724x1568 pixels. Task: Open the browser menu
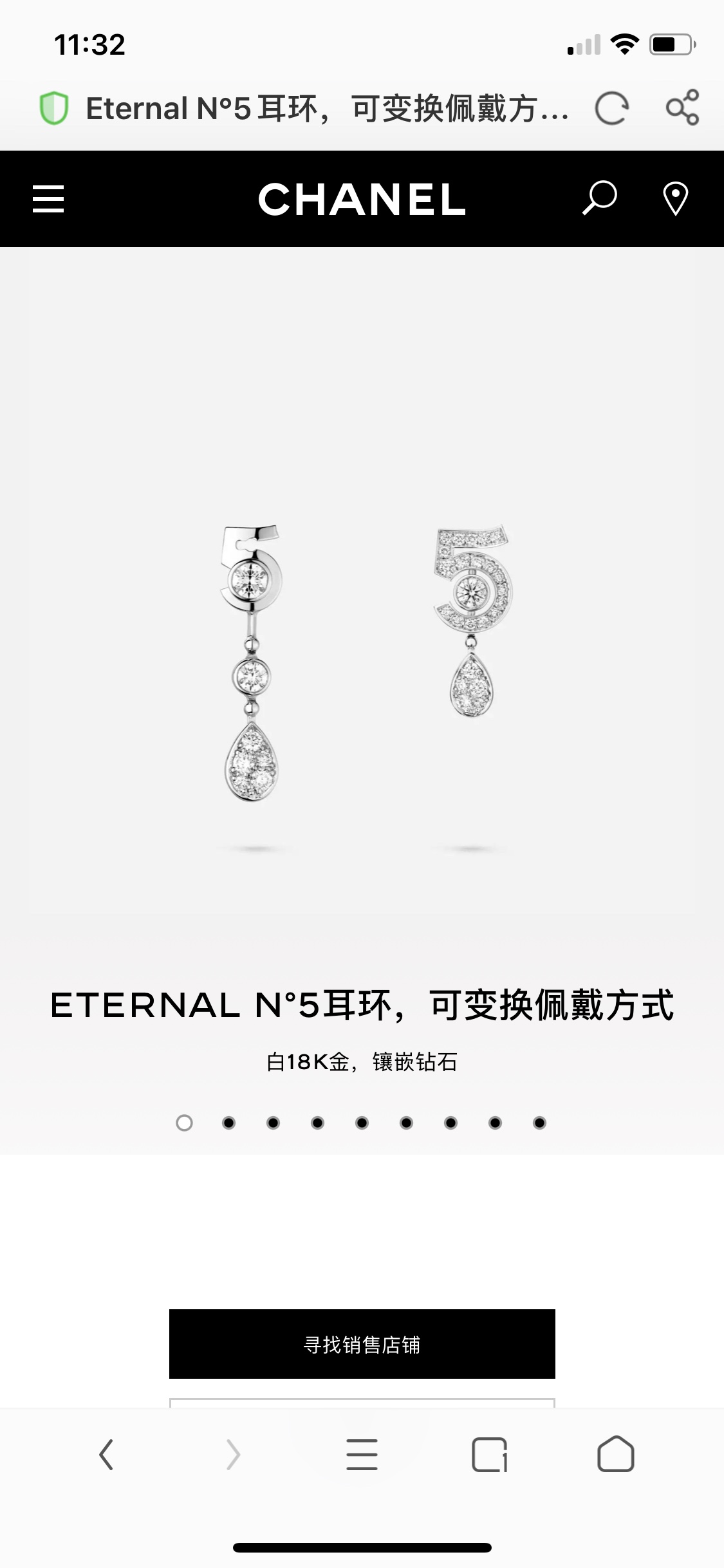[362, 1455]
